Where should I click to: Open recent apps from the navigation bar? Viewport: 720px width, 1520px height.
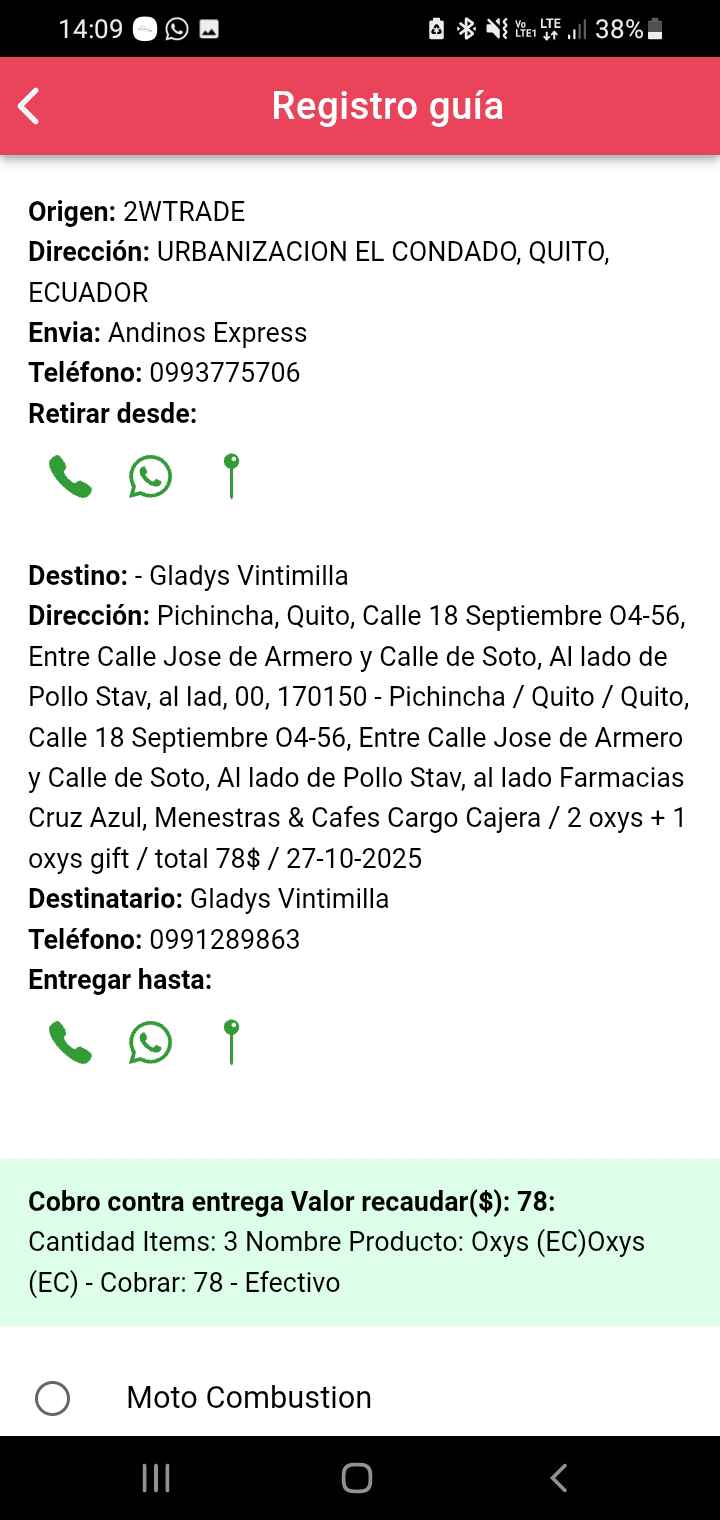156,1478
